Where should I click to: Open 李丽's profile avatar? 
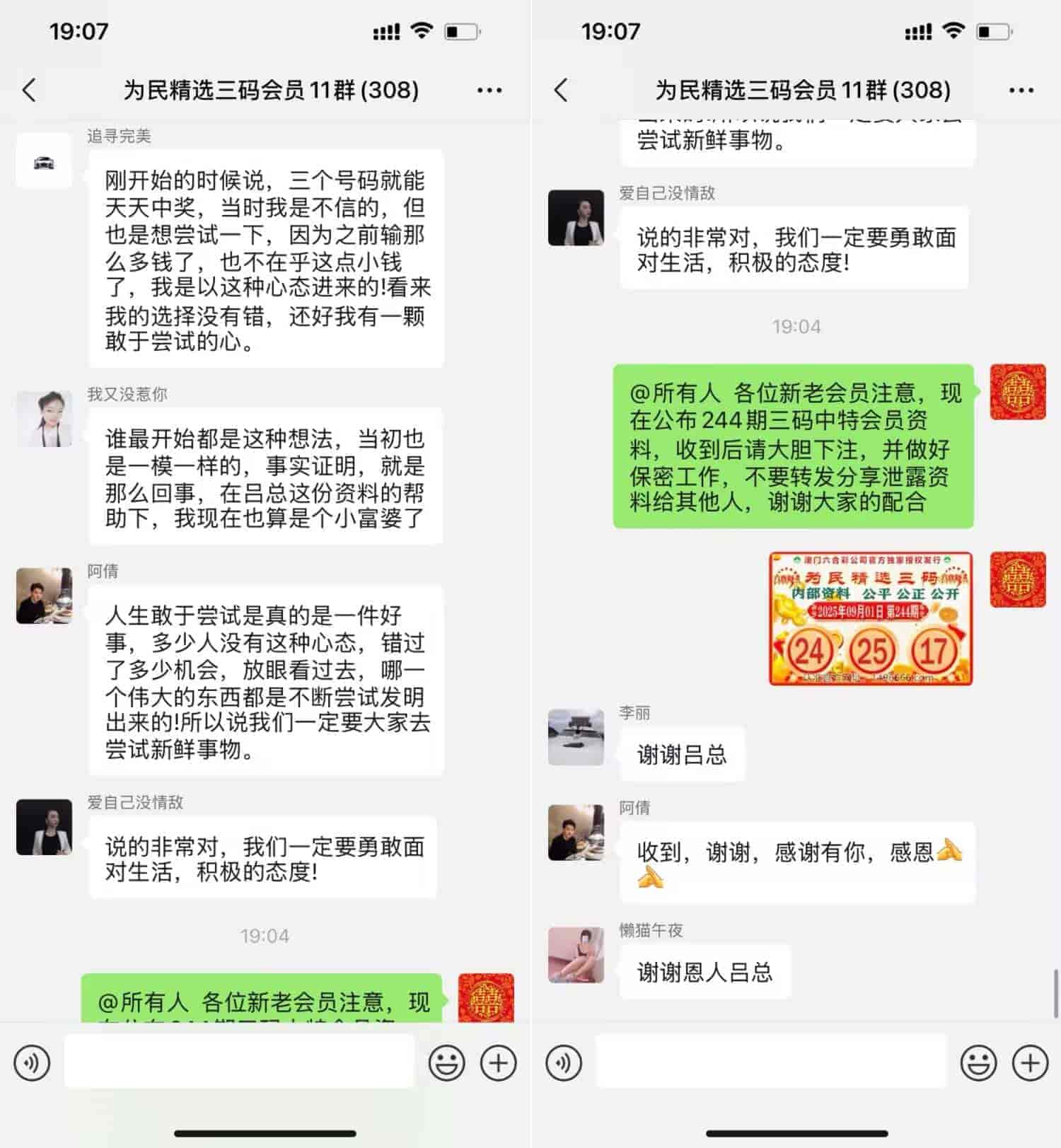coord(576,737)
